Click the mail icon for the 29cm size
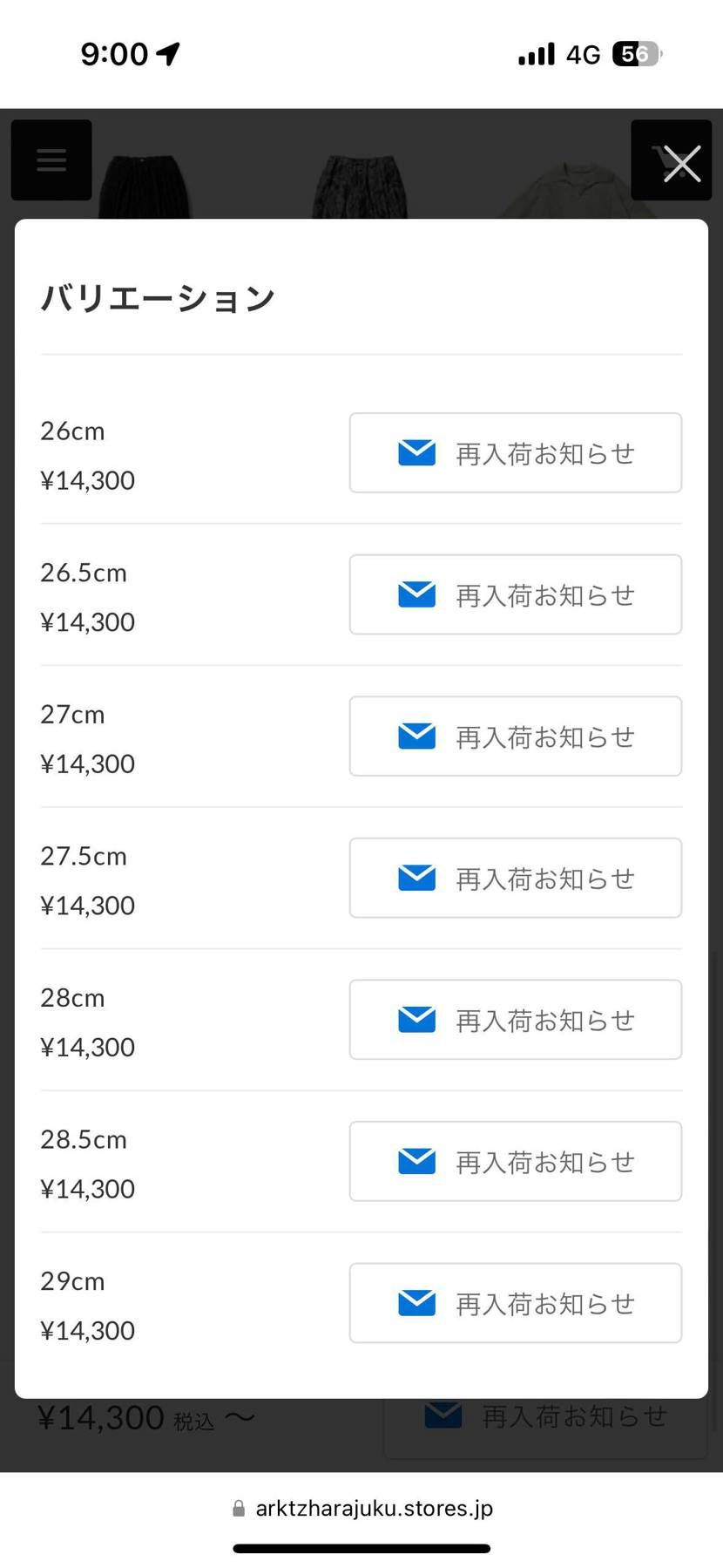Screen dimensions: 723x1568 (x=417, y=1302)
